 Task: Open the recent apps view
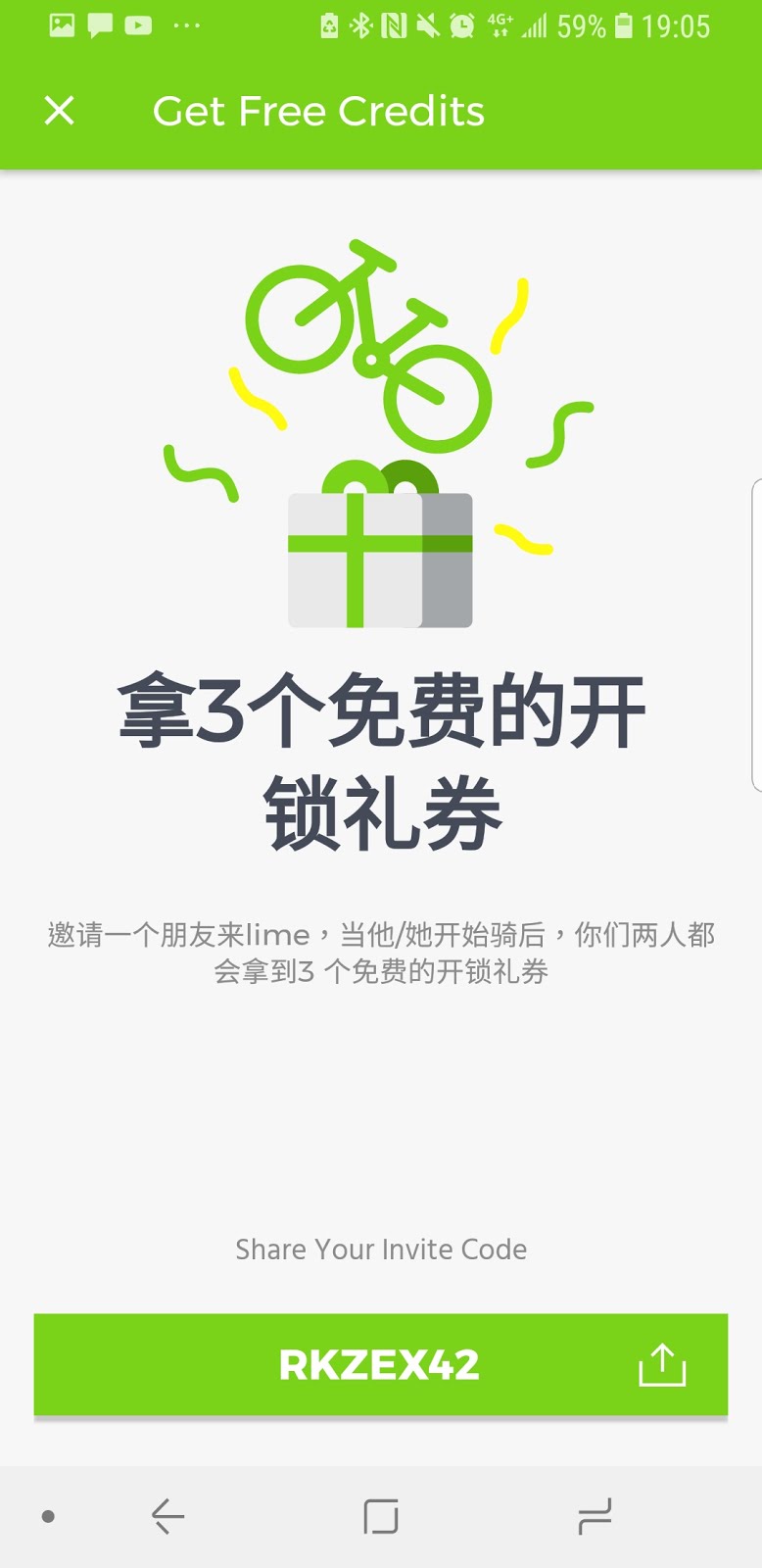click(x=595, y=1516)
